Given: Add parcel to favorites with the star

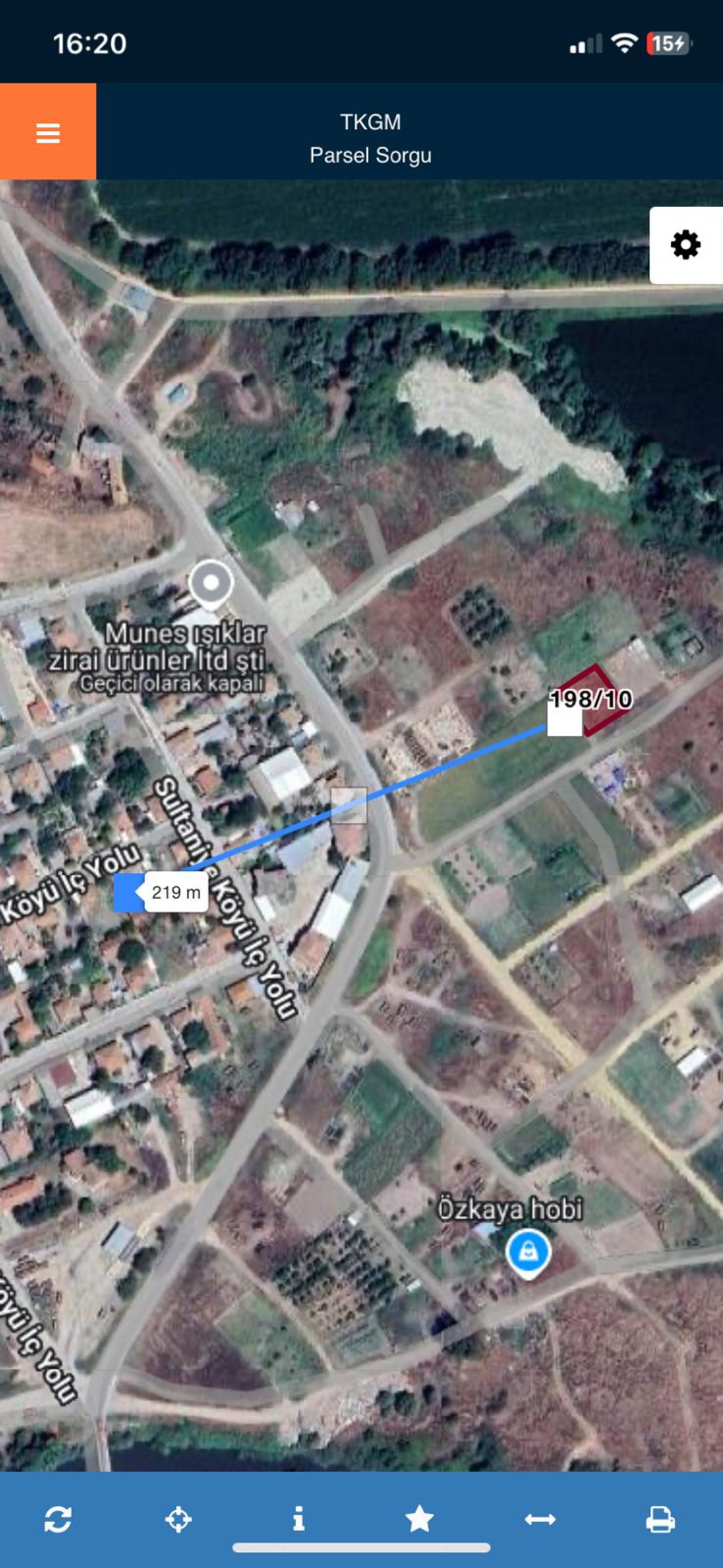Looking at the screenshot, I should (419, 1519).
